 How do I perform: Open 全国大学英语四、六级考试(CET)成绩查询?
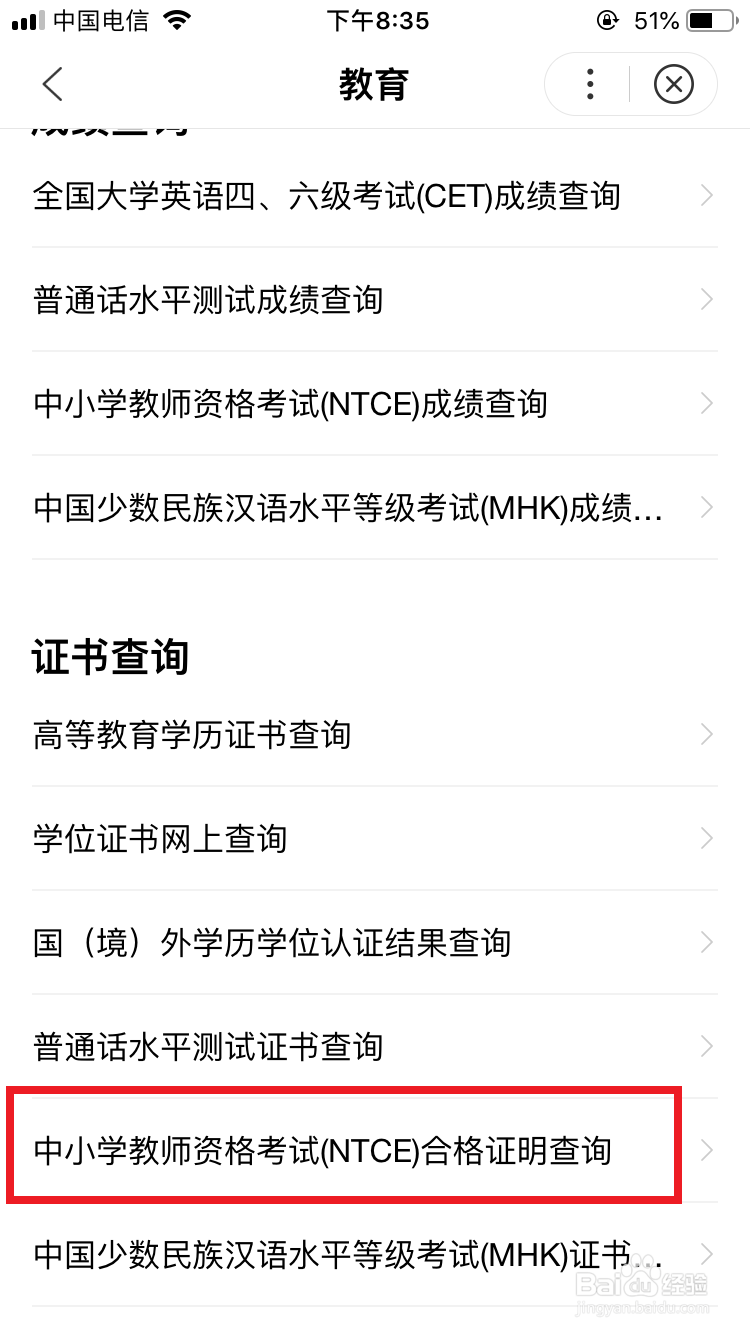coord(375,196)
